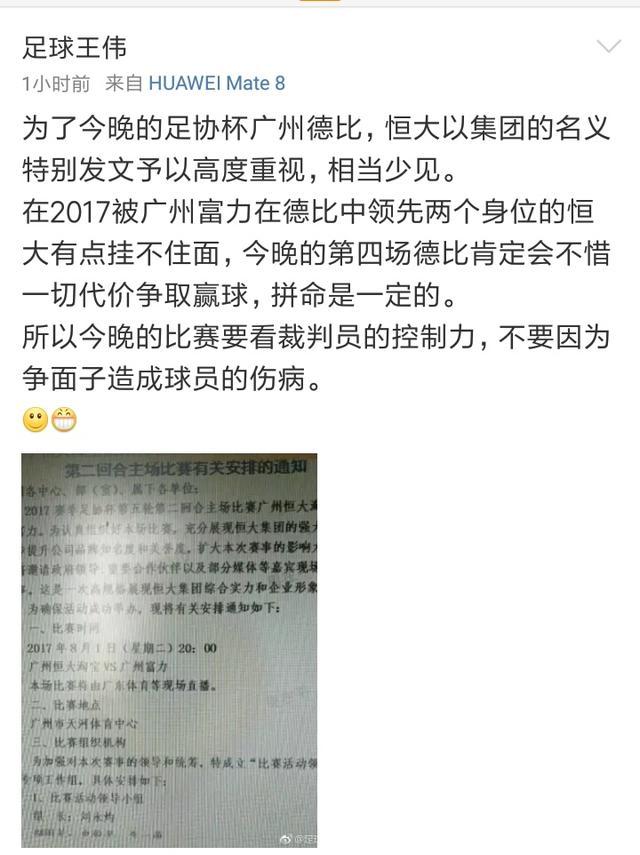This screenshot has height=855, width=640.
Task: Open the attached notice photo
Action: click(169, 648)
